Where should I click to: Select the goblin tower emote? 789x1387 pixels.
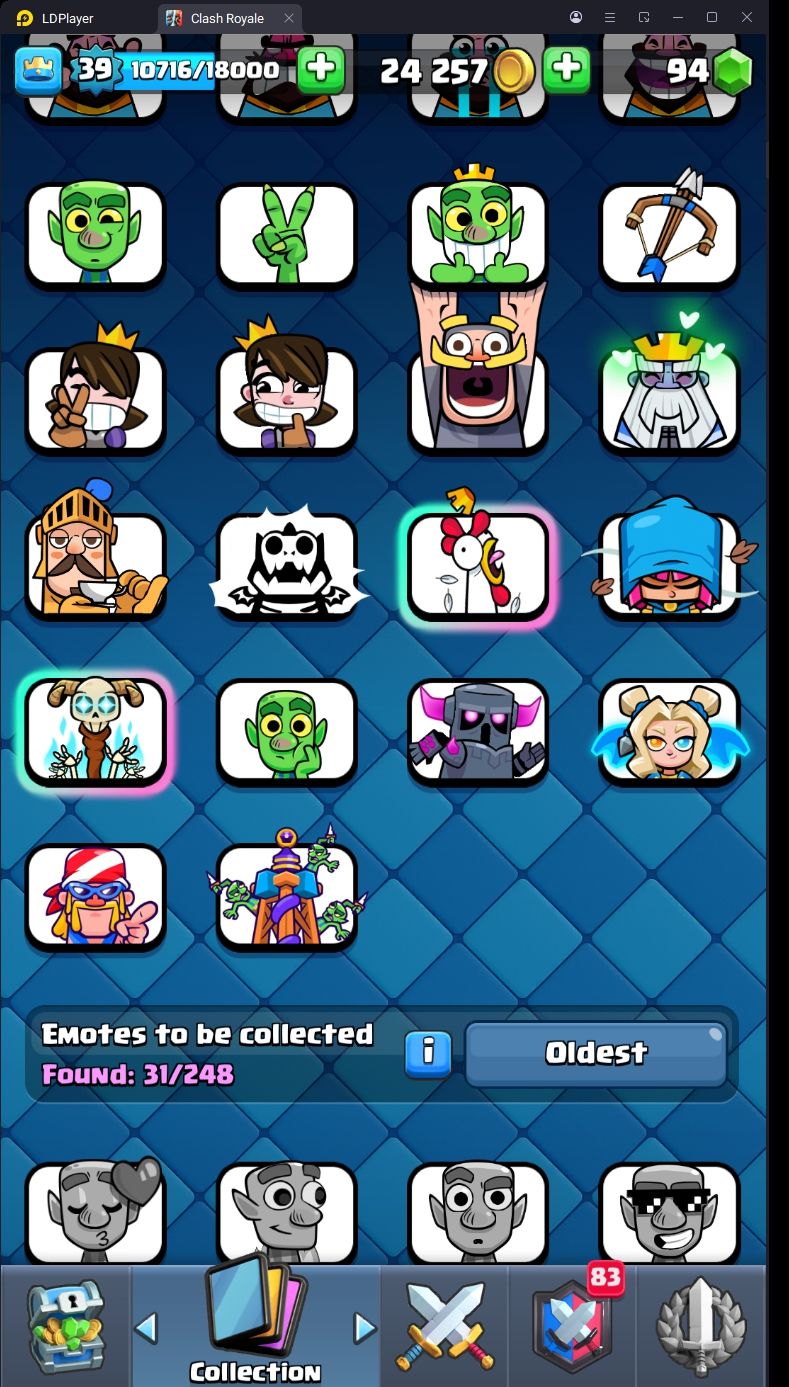(286, 893)
